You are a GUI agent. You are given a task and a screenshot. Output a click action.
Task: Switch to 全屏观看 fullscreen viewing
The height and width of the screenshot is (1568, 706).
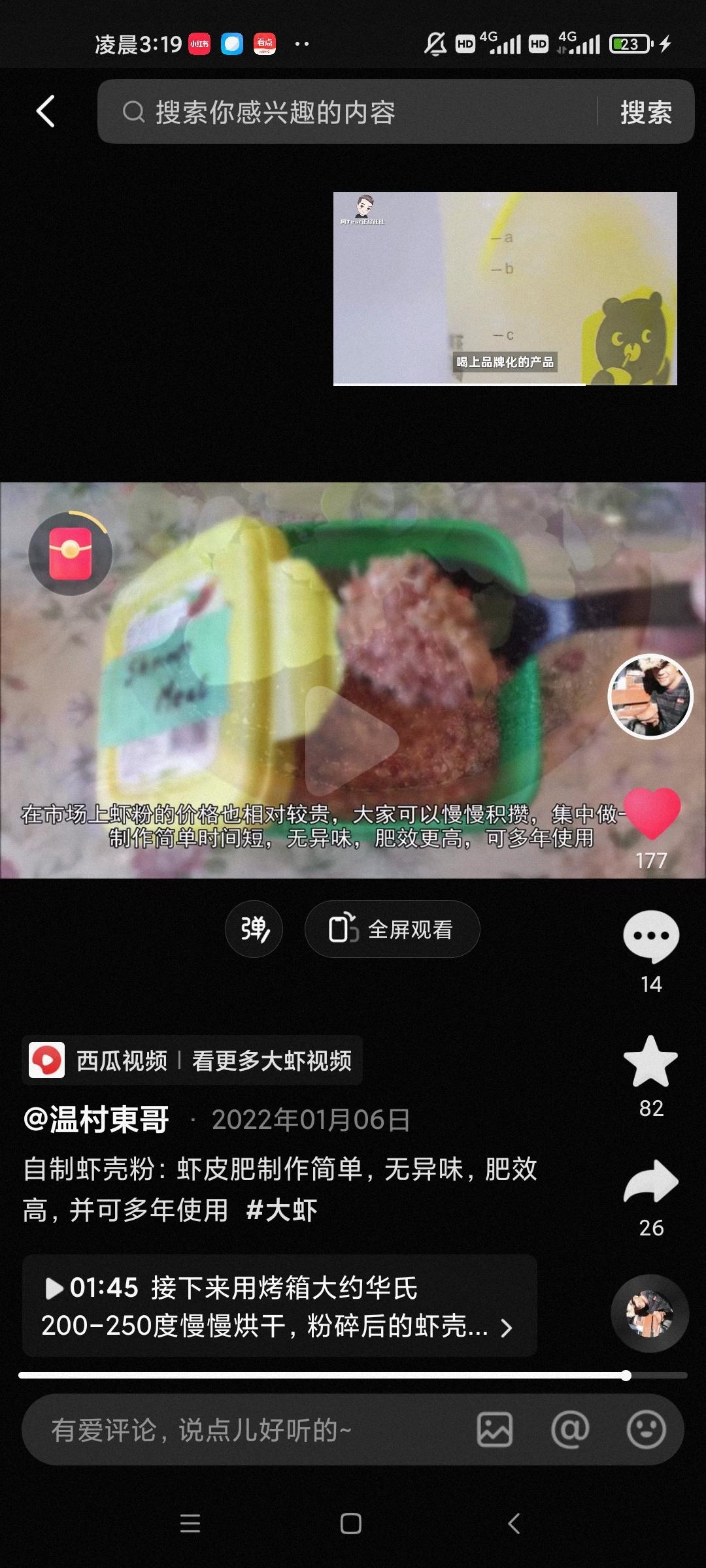pos(391,929)
